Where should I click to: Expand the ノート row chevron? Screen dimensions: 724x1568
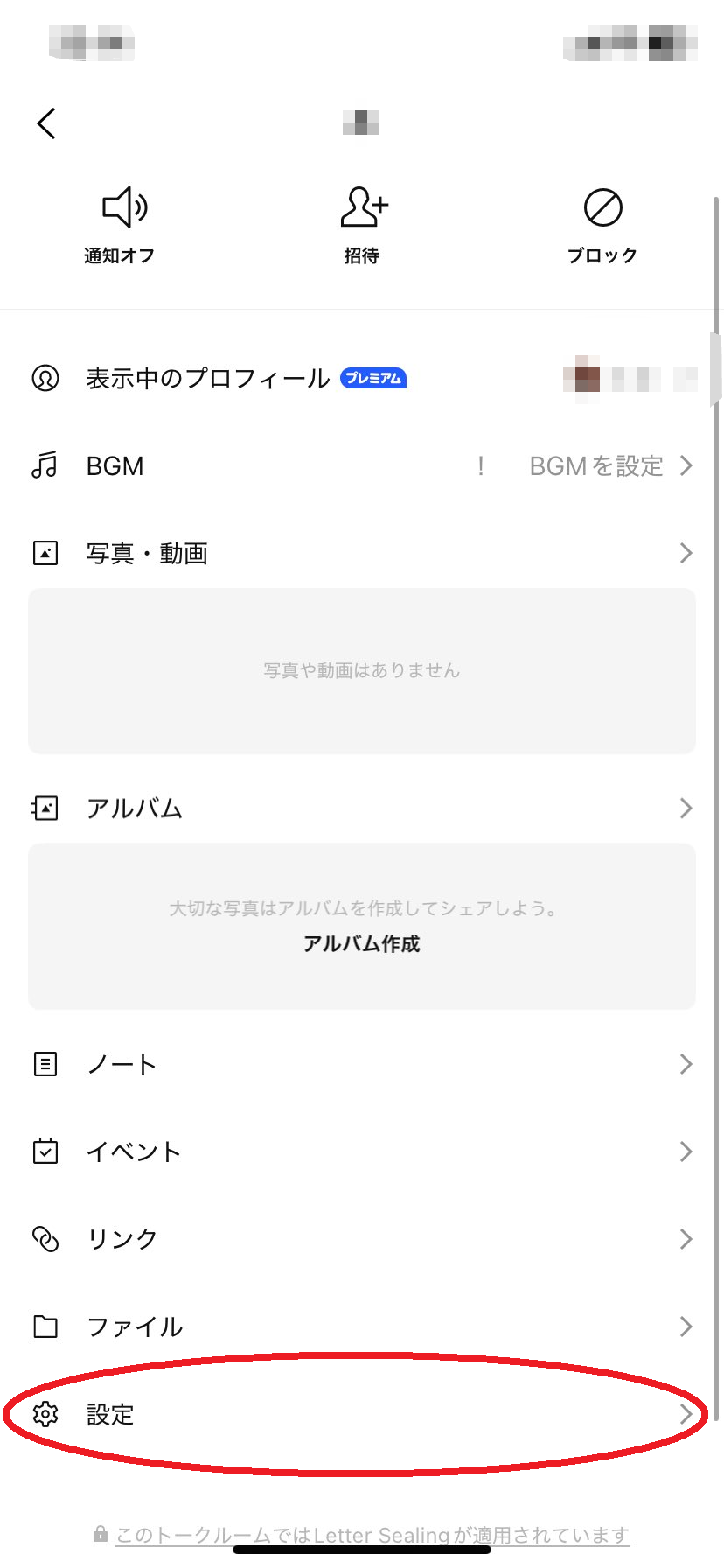pos(687,1064)
